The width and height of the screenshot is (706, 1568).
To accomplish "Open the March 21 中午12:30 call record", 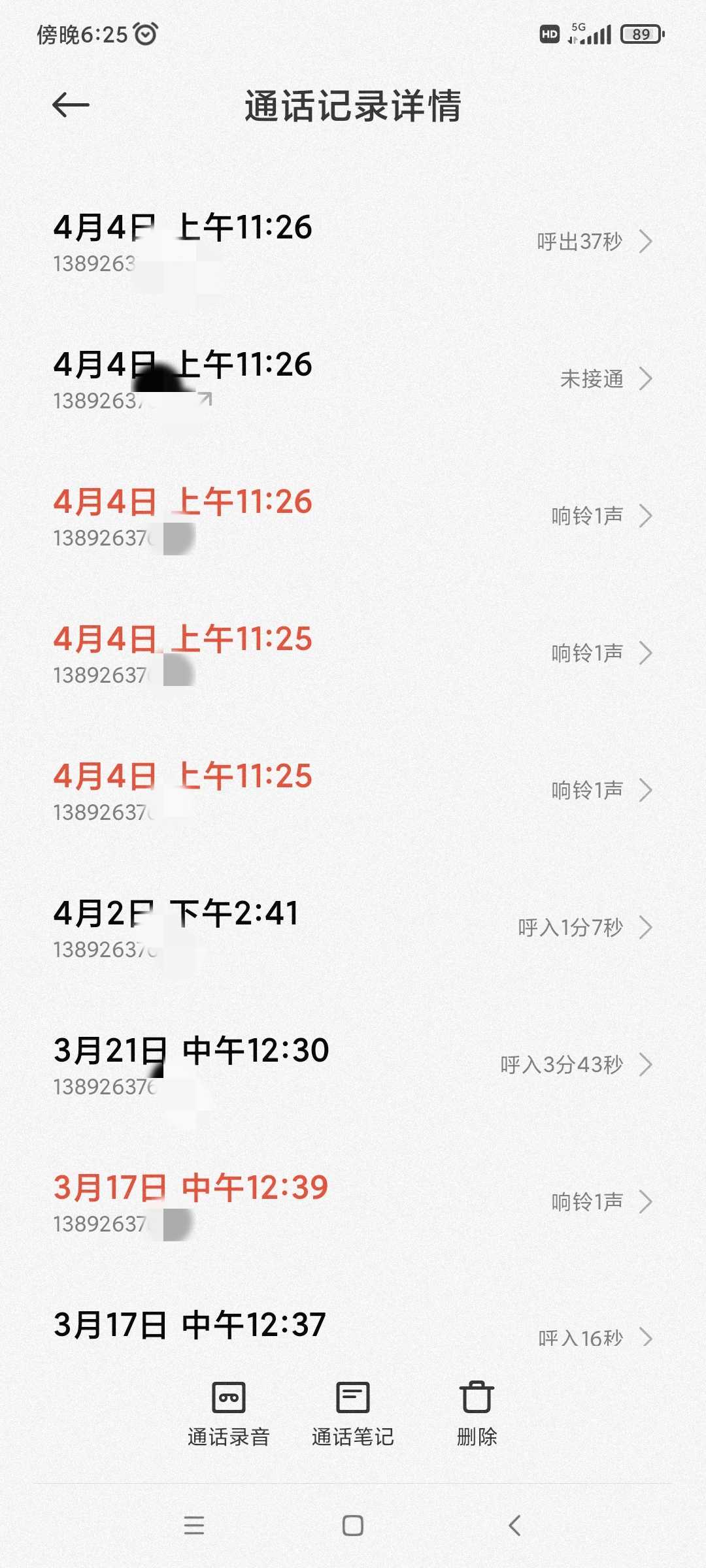I will coord(353,1066).
